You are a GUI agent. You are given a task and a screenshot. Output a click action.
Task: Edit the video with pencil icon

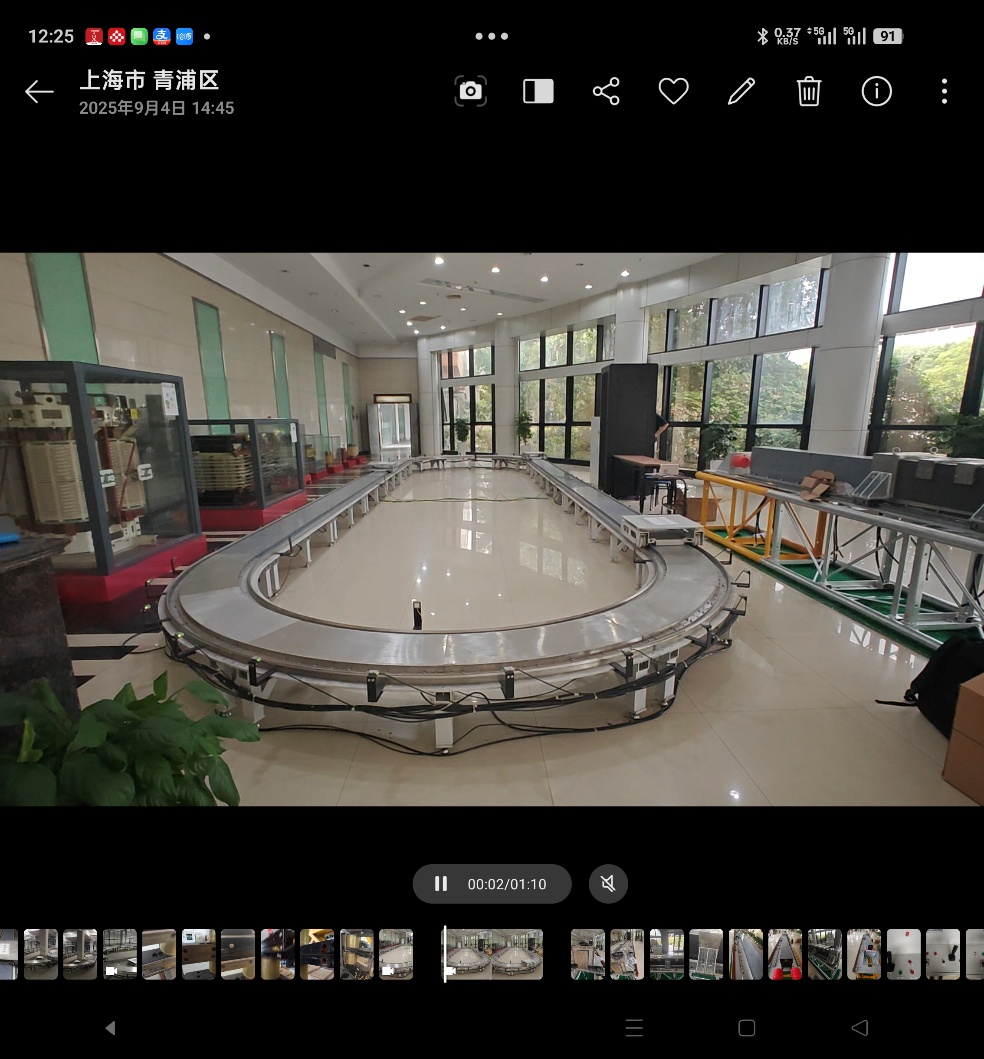point(741,92)
